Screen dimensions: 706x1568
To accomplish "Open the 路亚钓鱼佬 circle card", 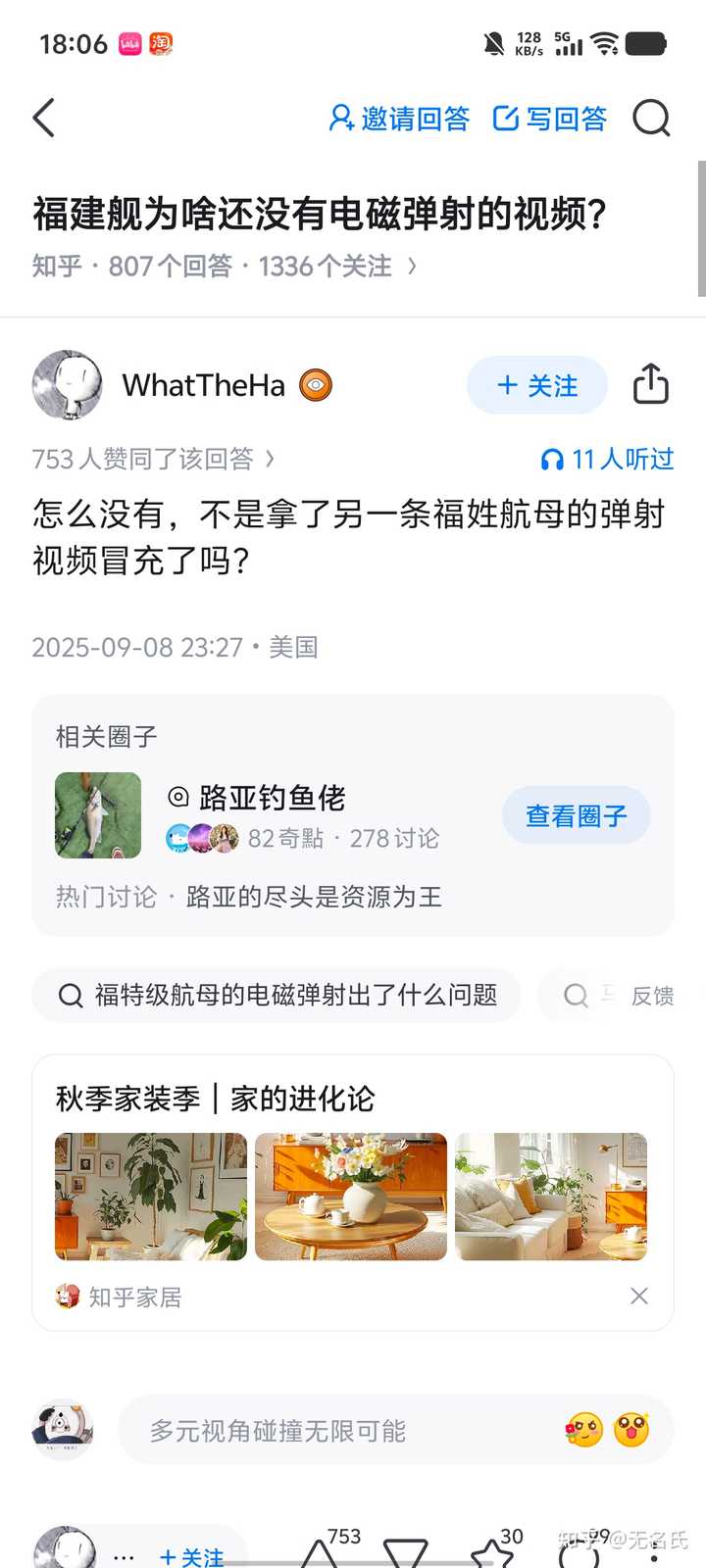I will click(x=353, y=815).
